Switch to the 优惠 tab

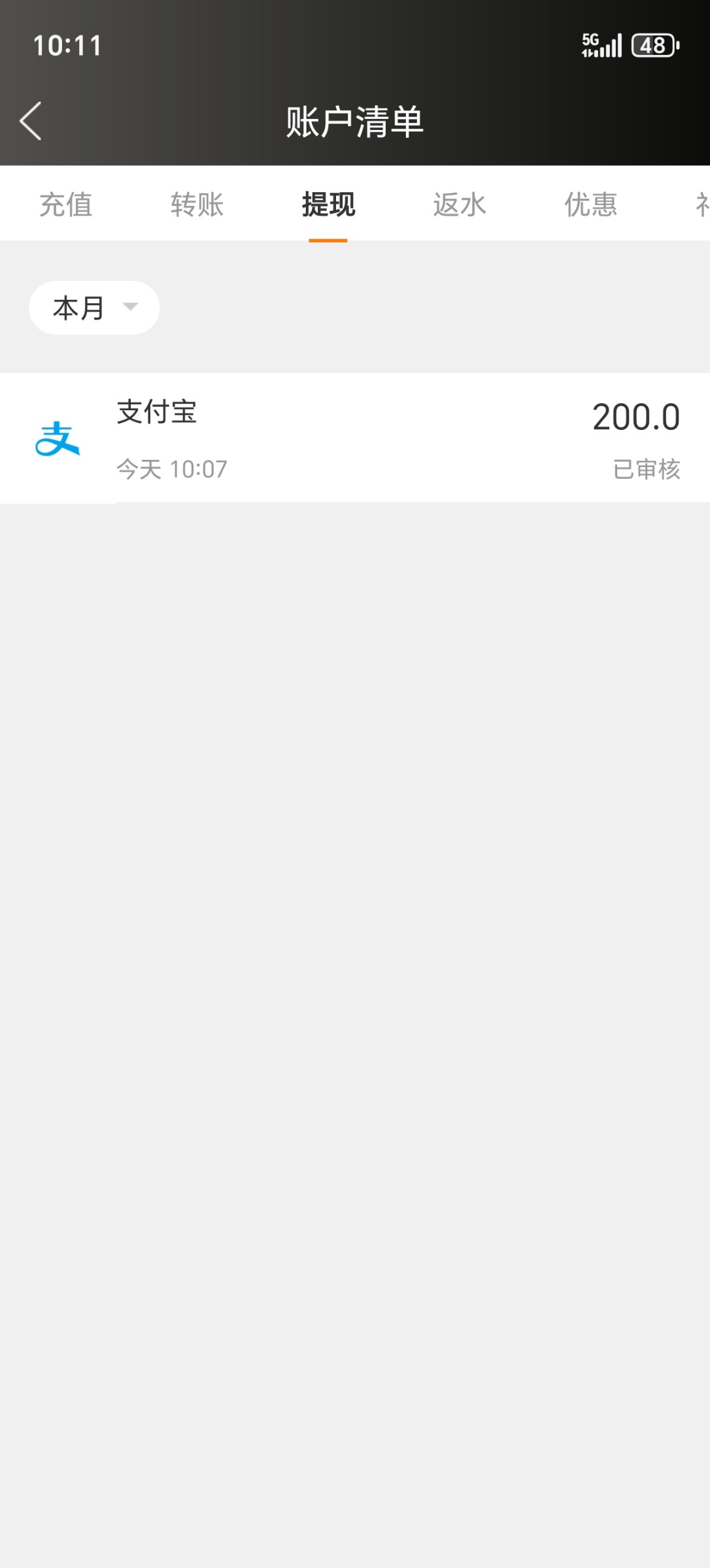click(x=591, y=204)
